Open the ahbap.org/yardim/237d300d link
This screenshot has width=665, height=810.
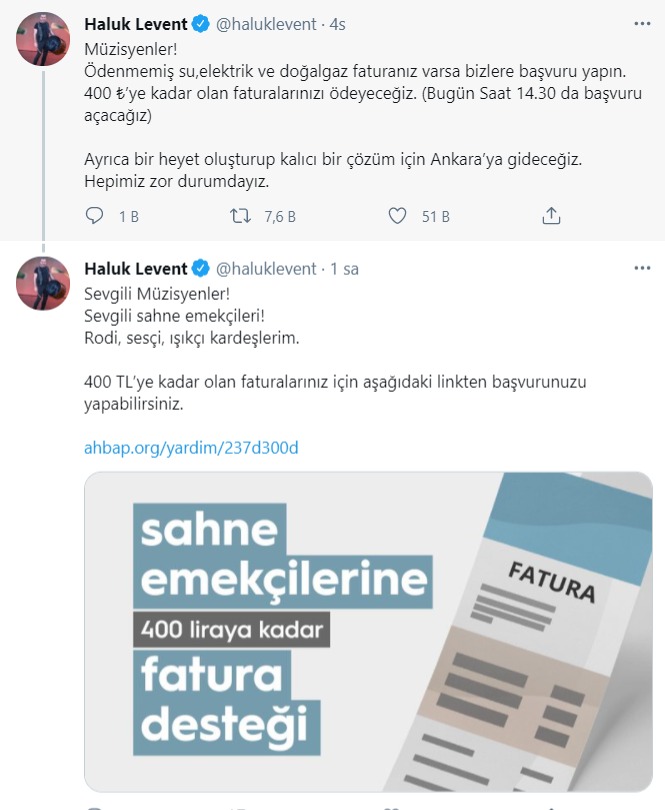click(191, 447)
